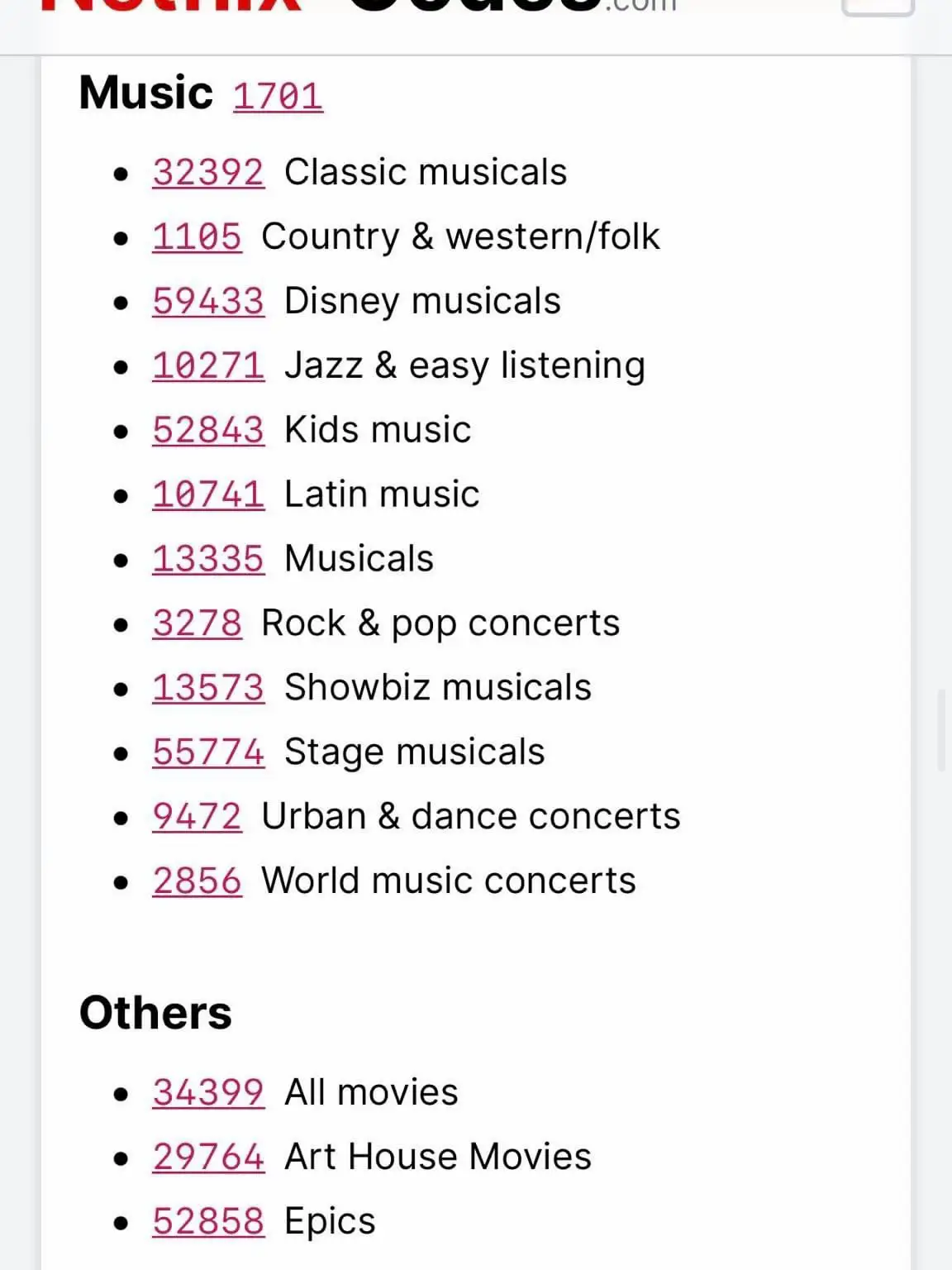The image size is (952, 1270).
Task: Open the All movies code 34399
Action: (x=207, y=1092)
